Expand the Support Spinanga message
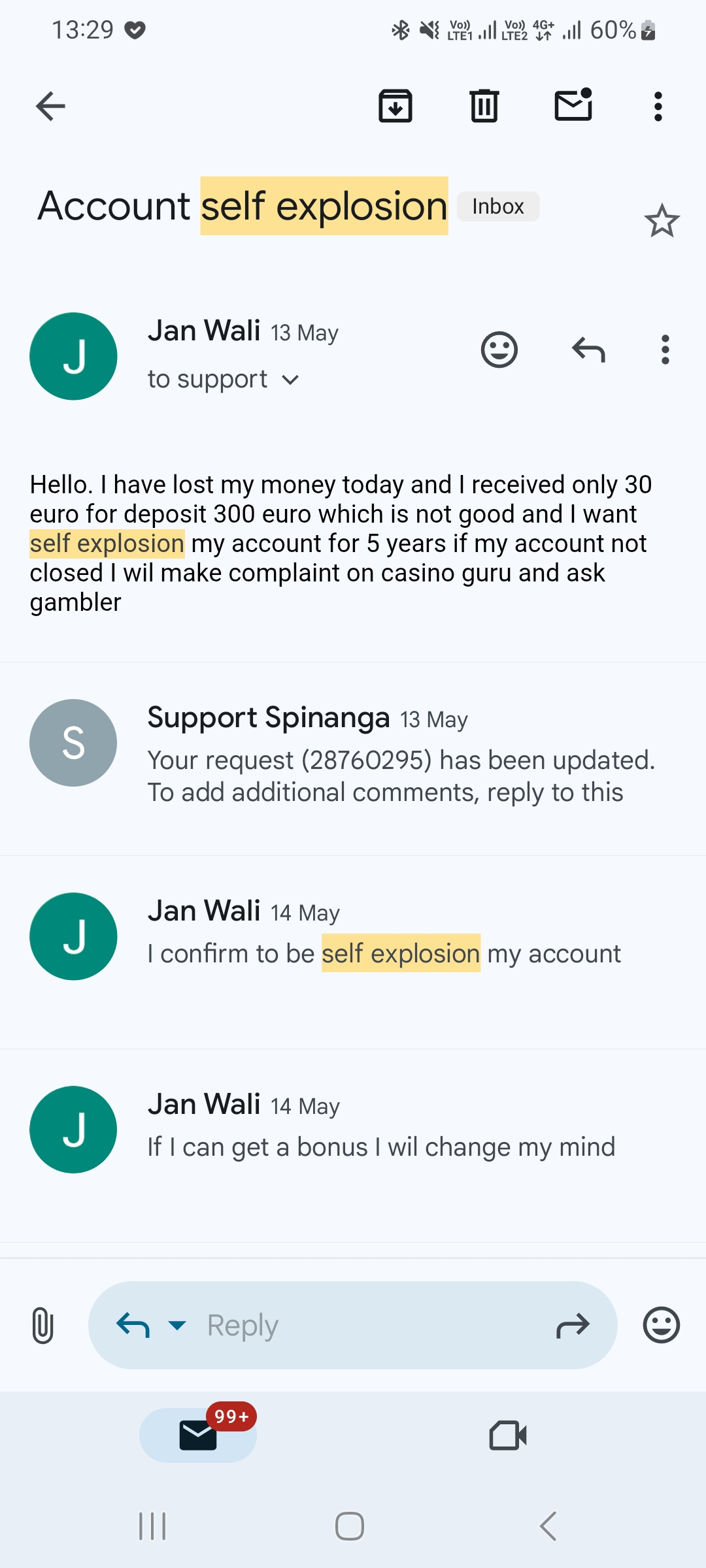 pyautogui.click(x=353, y=759)
